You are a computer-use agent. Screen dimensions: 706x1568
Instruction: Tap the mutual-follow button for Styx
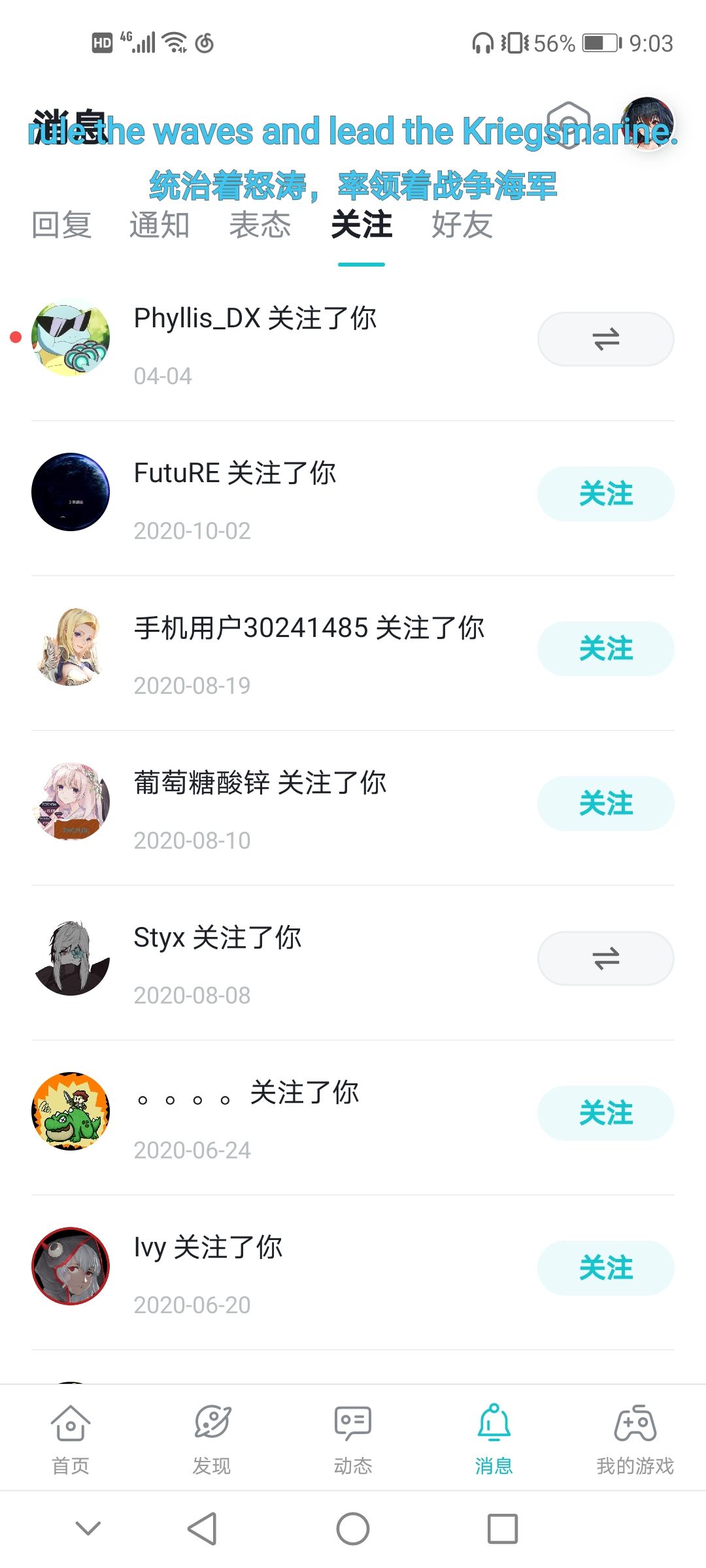click(605, 958)
